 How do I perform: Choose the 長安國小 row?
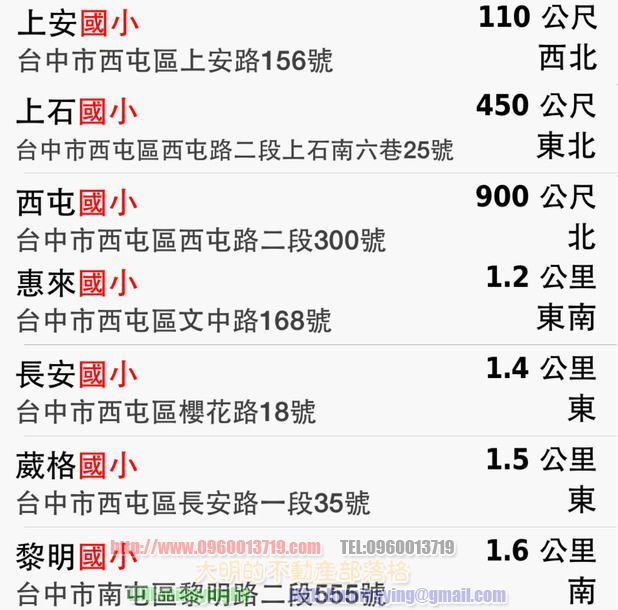[78, 375]
